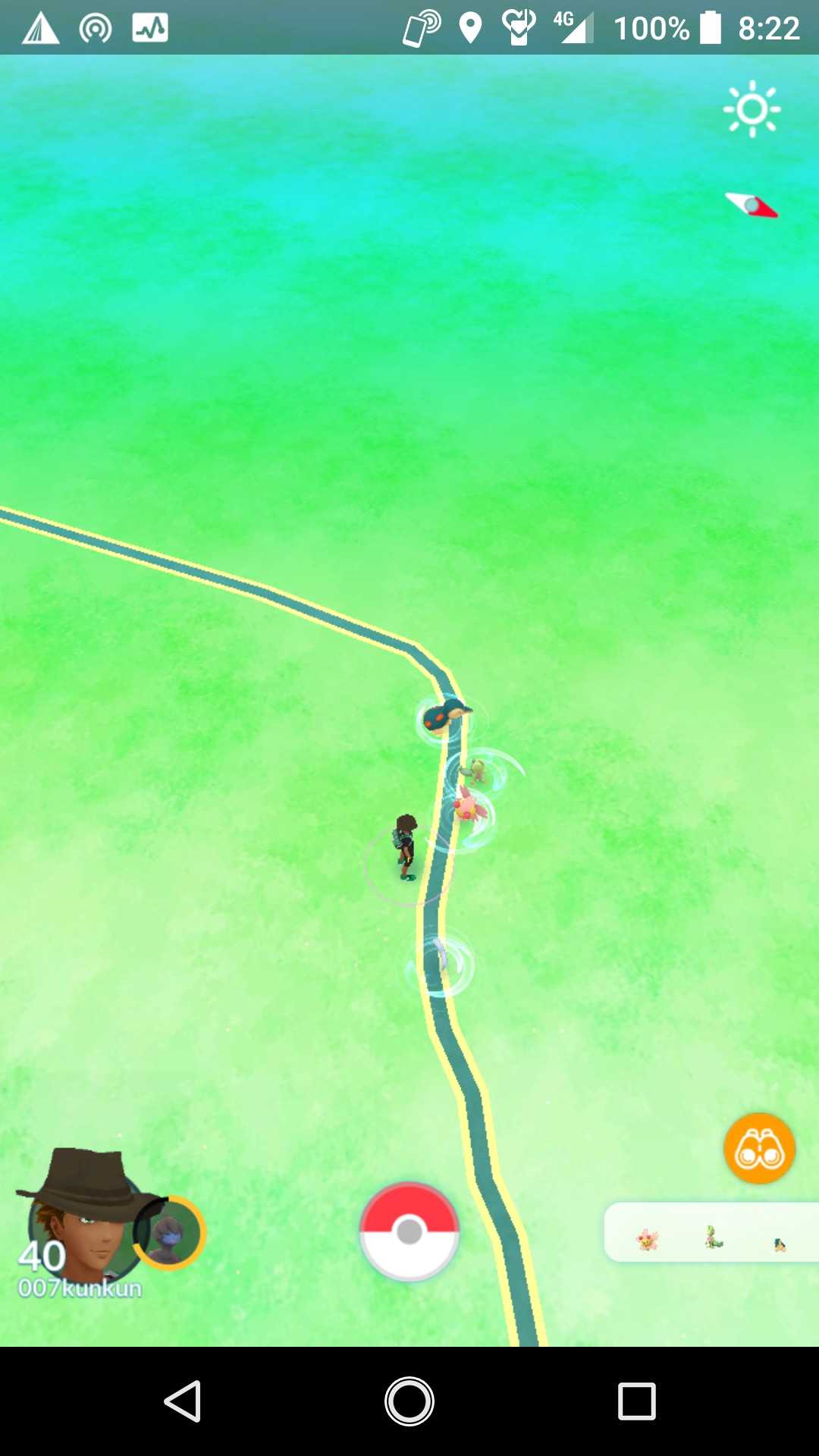Encounter the pink Cherrim next to trainer
The image size is (819, 1456).
tap(466, 808)
